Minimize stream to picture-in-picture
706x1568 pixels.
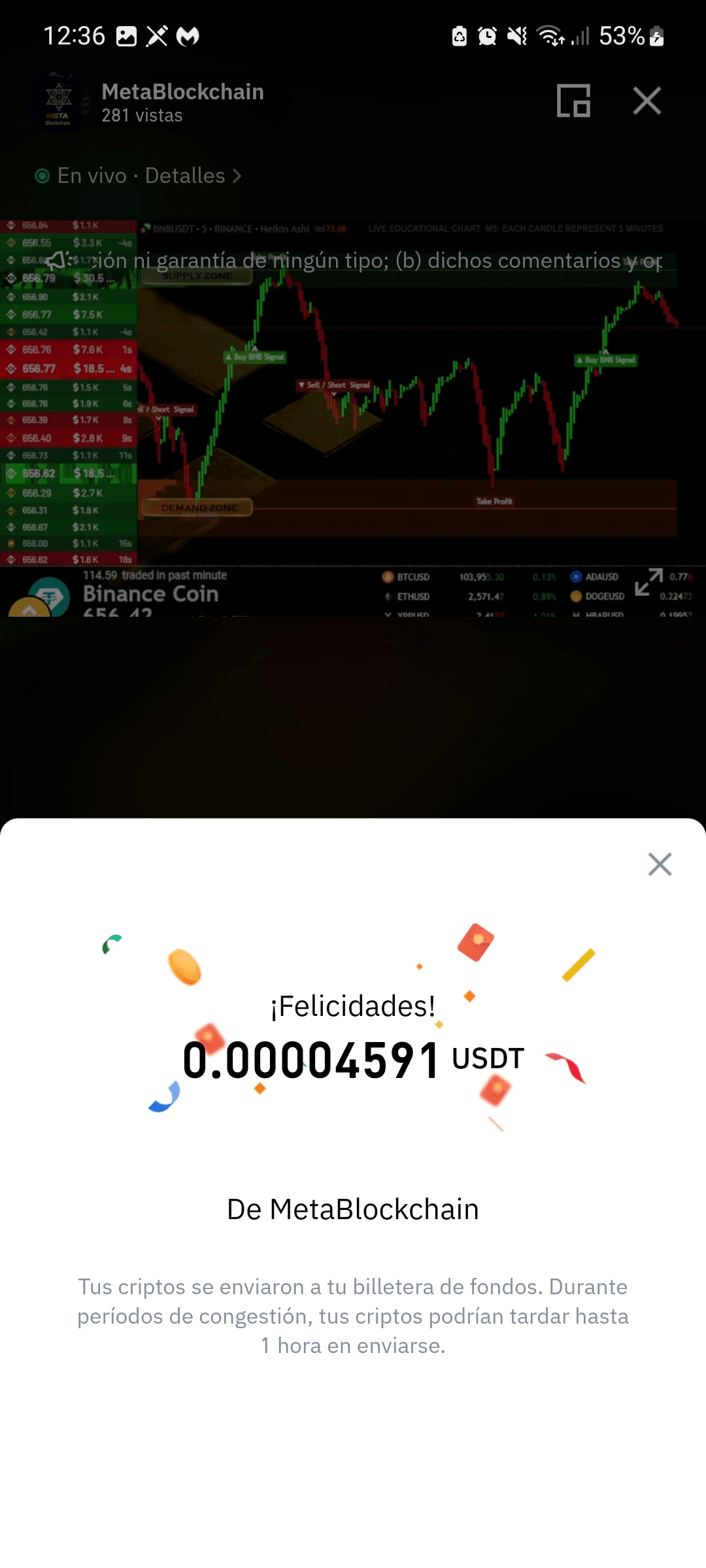click(573, 101)
